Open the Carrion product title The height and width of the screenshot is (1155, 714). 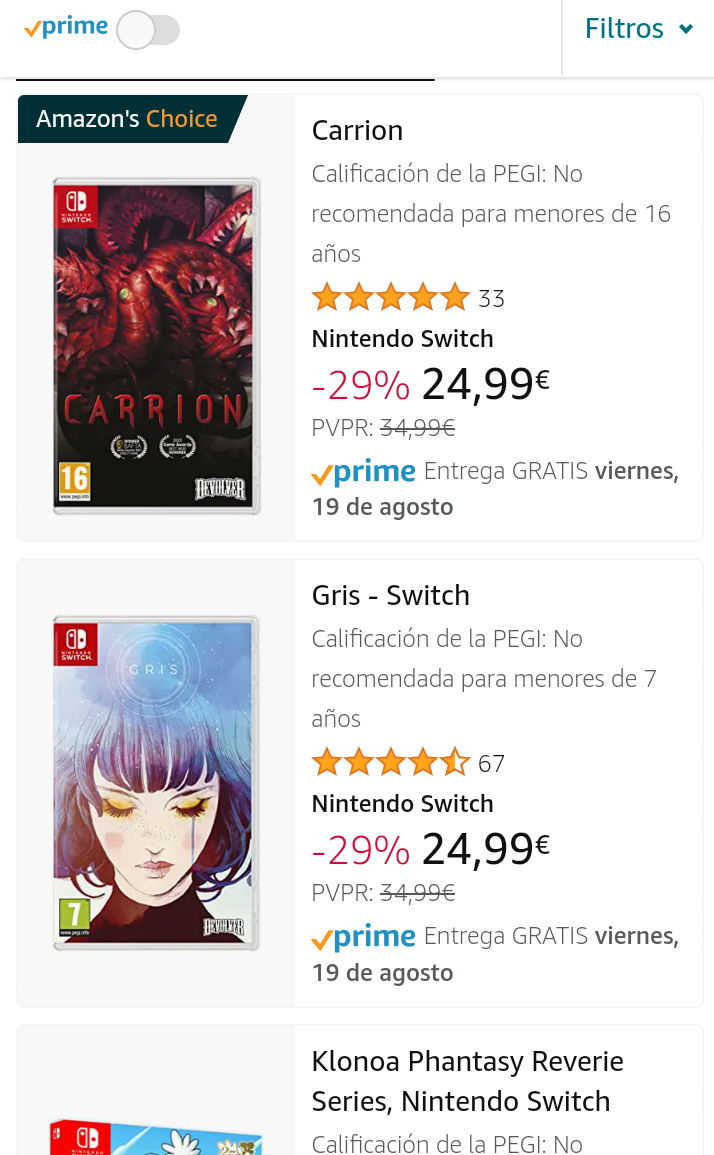click(x=357, y=131)
